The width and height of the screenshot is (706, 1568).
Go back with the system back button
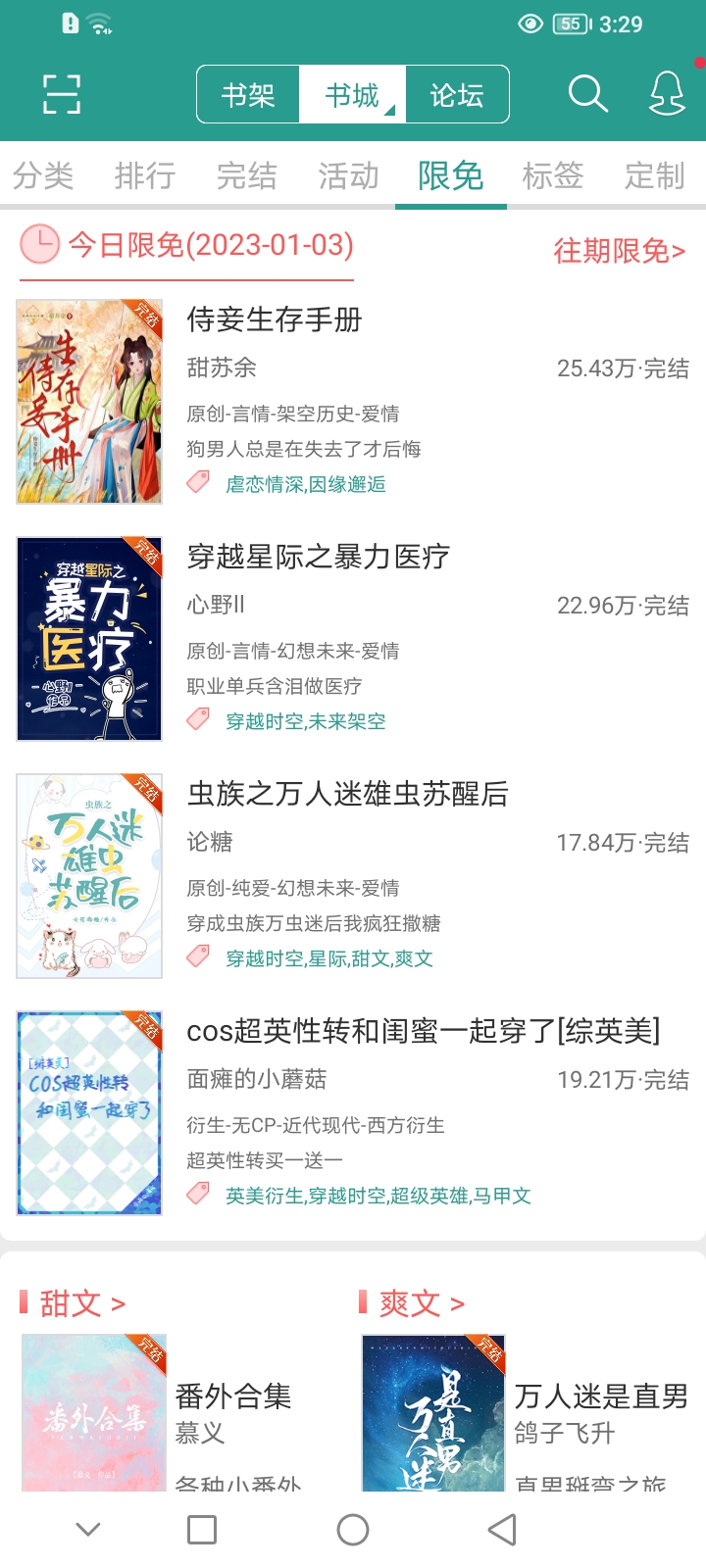(x=502, y=1529)
